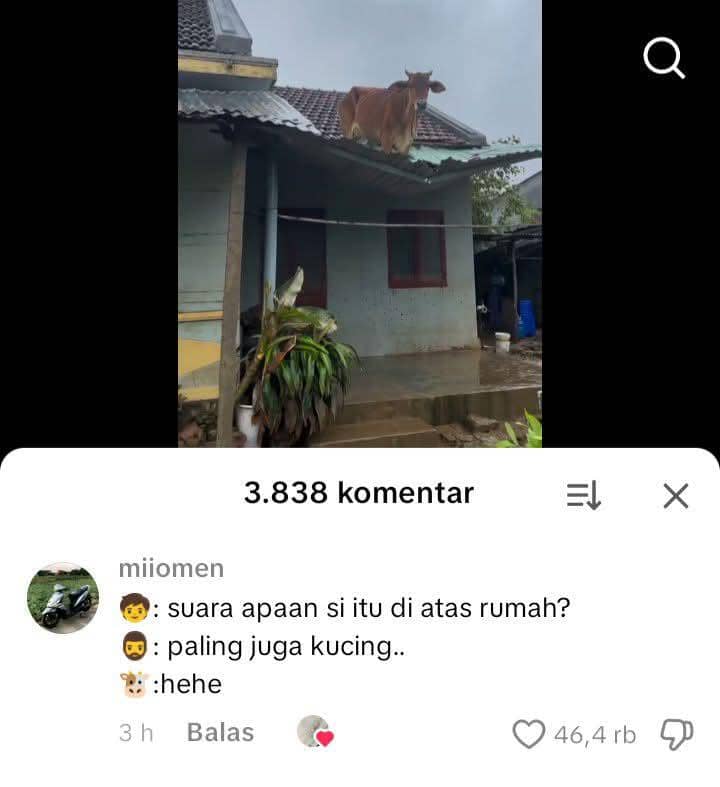
Task: Tap the bearded man emoji in the comment
Action: coord(132,644)
